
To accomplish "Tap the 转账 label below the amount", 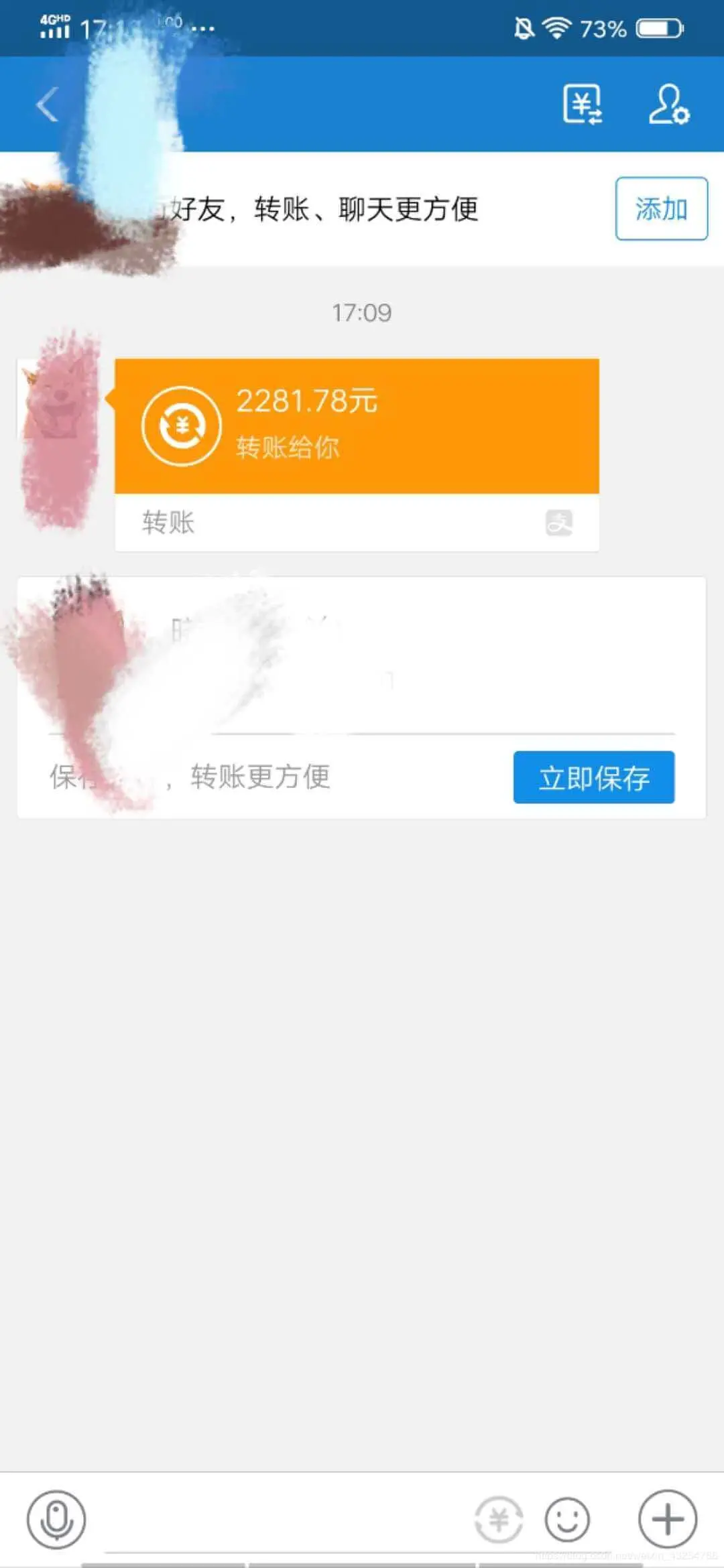I will tap(168, 523).
